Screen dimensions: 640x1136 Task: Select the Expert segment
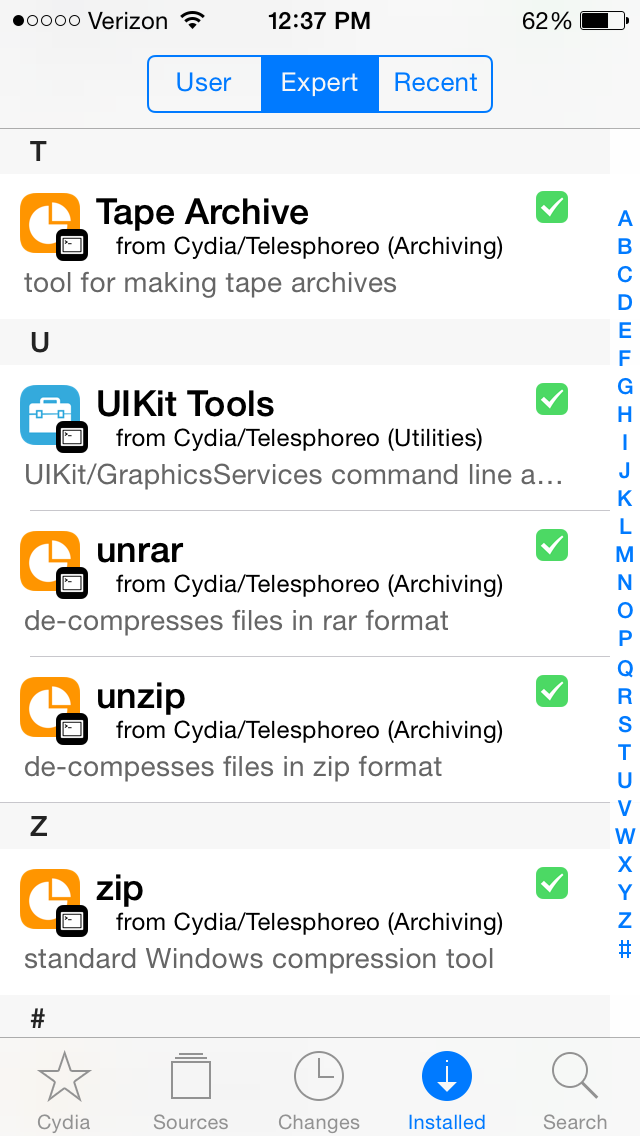click(320, 83)
